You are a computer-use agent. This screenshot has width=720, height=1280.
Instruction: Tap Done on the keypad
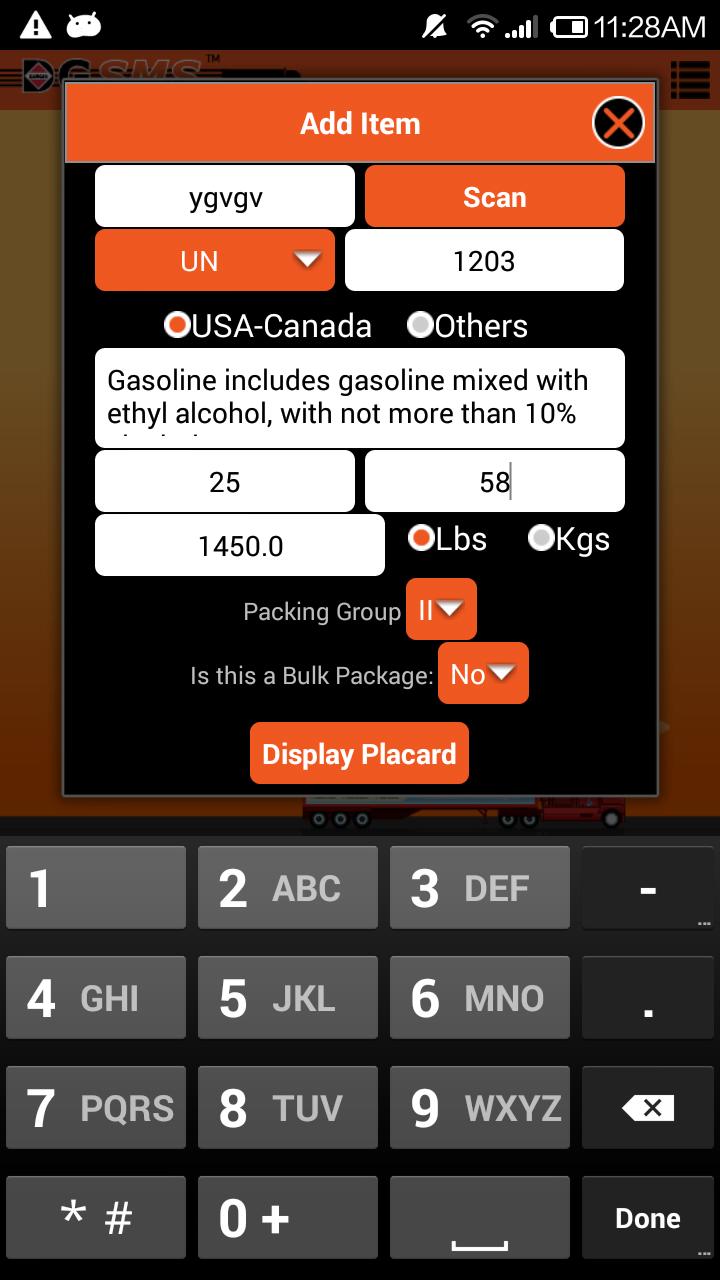point(648,1217)
